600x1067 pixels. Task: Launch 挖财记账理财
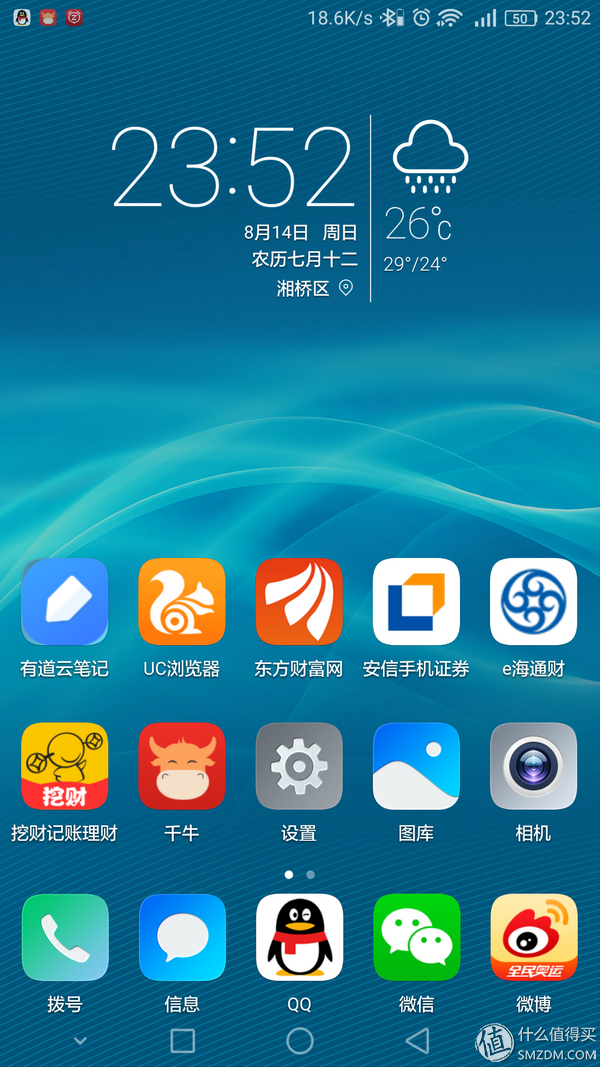click(65, 766)
